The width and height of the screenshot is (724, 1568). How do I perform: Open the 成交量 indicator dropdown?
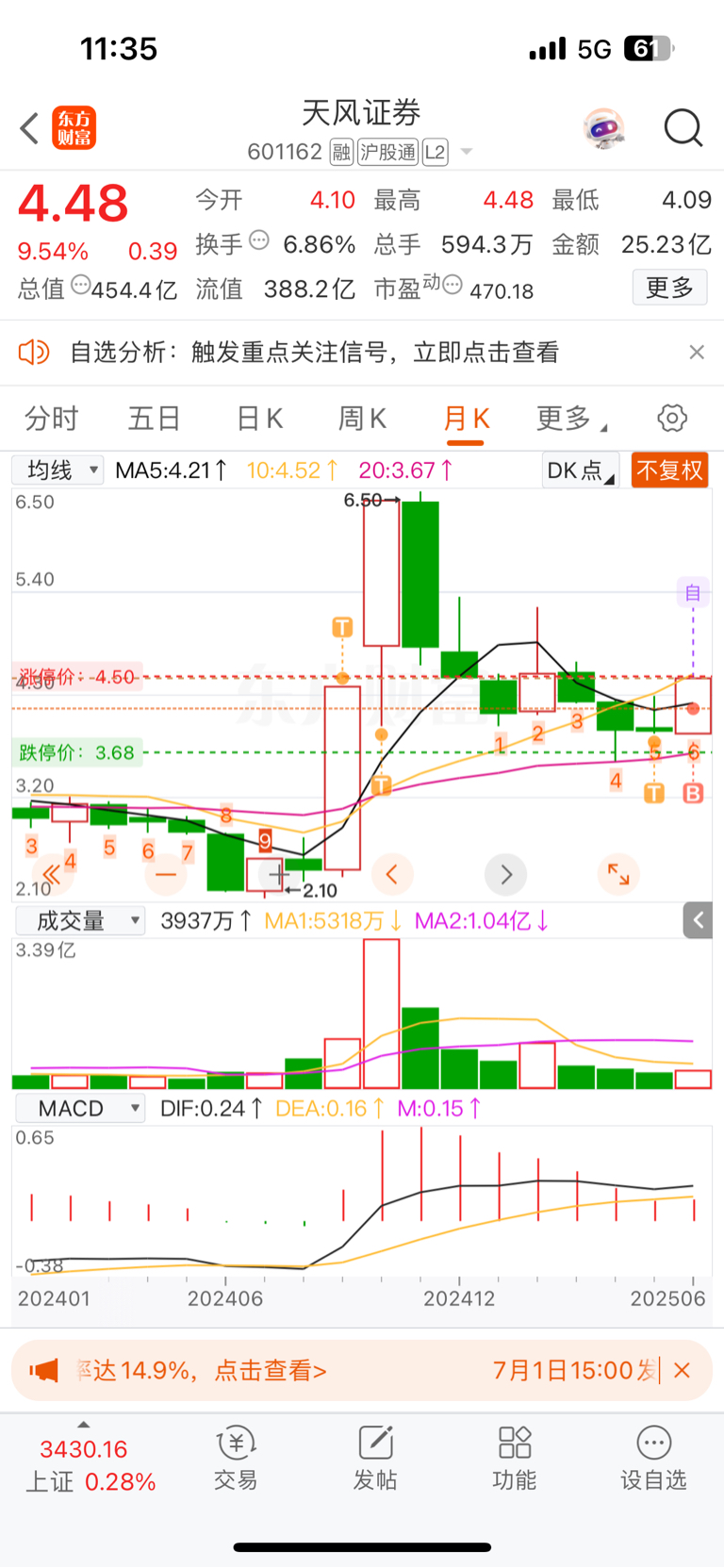[x=80, y=920]
